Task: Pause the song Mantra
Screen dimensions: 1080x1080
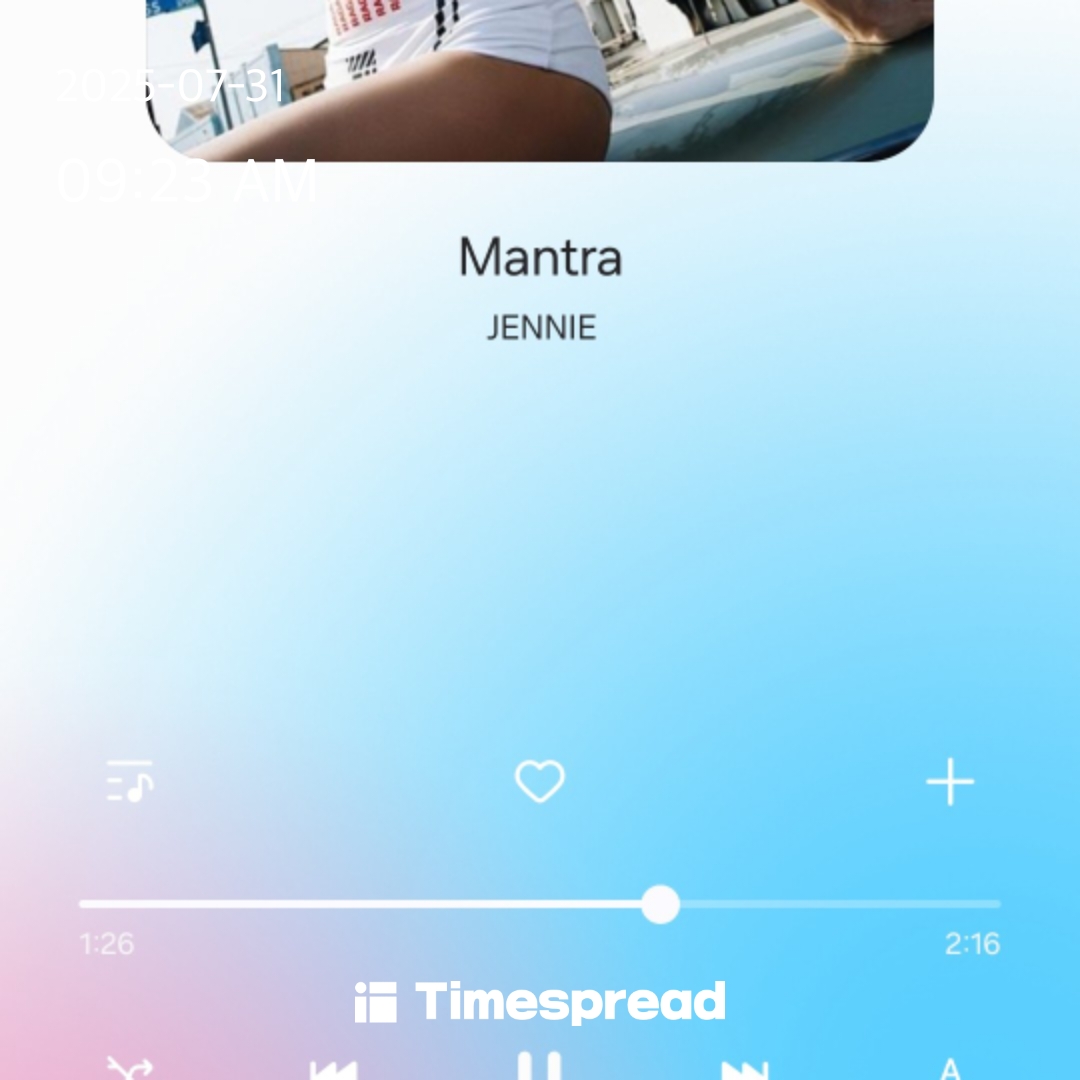Action: 540,1066
